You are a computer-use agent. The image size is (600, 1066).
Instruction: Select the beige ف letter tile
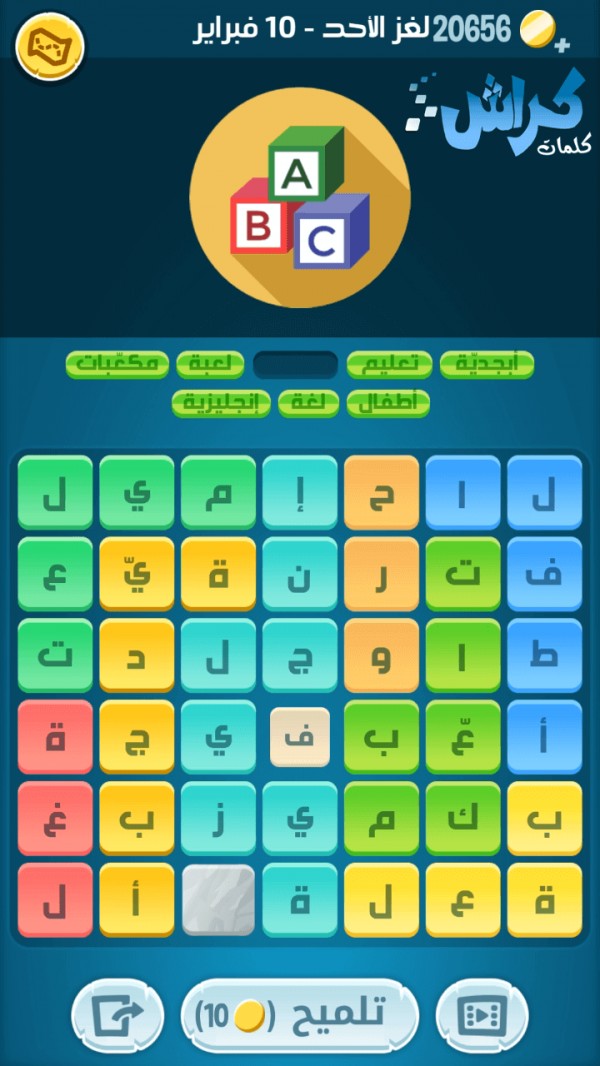point(299,737)
